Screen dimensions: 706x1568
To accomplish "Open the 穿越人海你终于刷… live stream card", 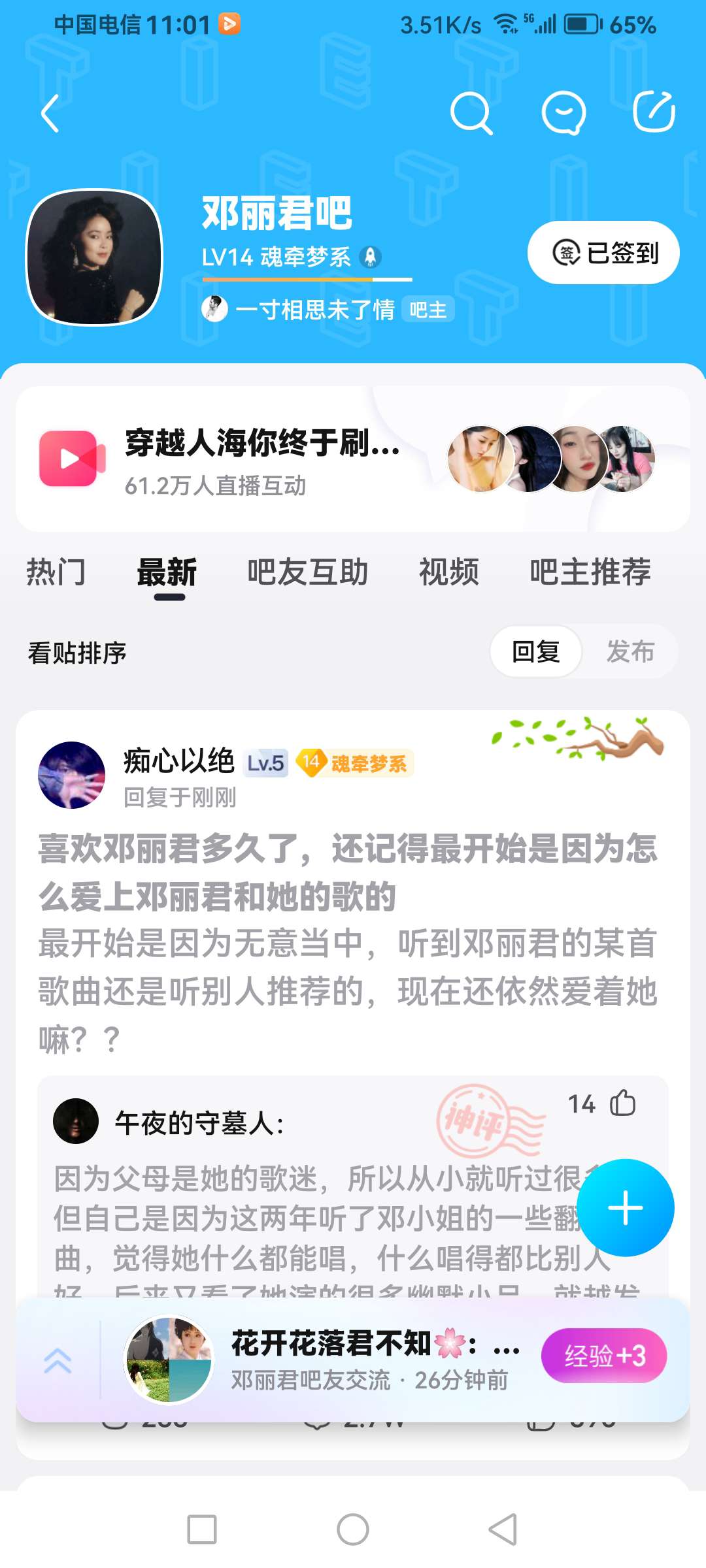I will (x=261, y=459).
